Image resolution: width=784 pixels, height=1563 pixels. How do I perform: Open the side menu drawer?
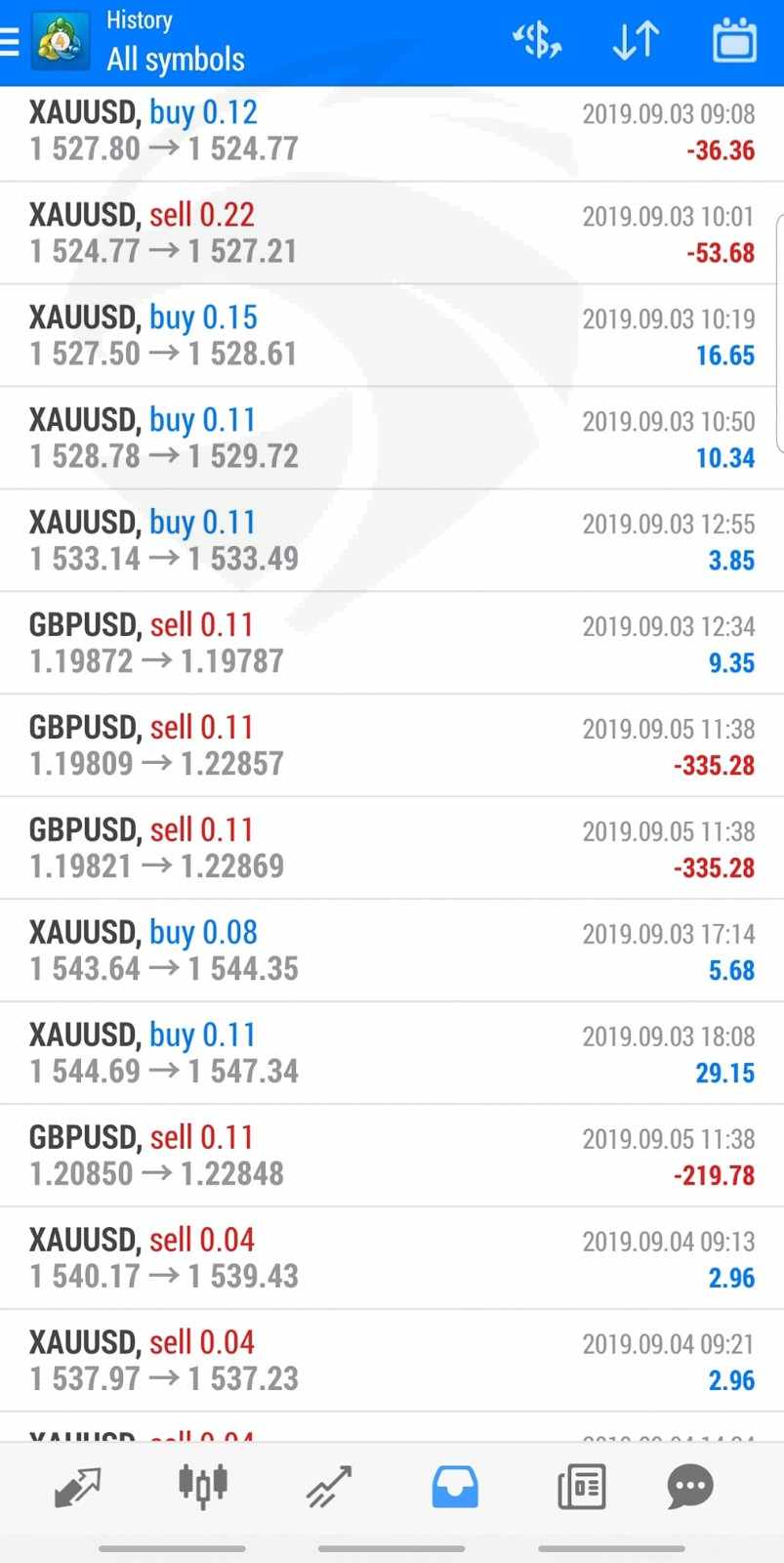coord(9,42)
